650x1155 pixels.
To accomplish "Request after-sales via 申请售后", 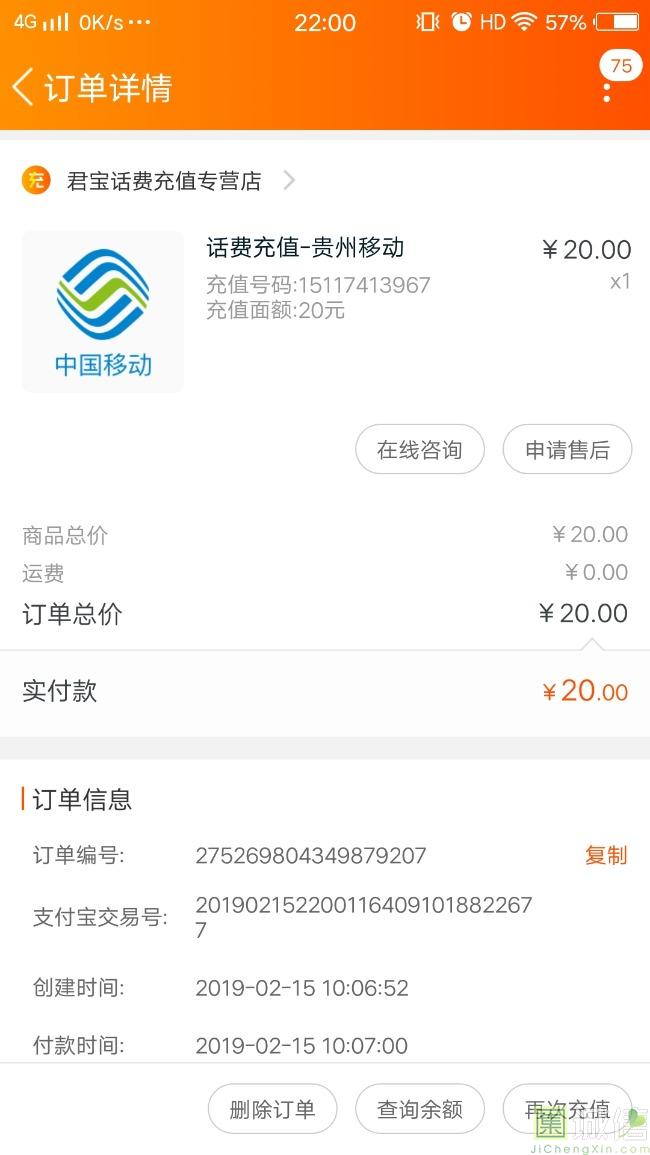I will (567, 450).
